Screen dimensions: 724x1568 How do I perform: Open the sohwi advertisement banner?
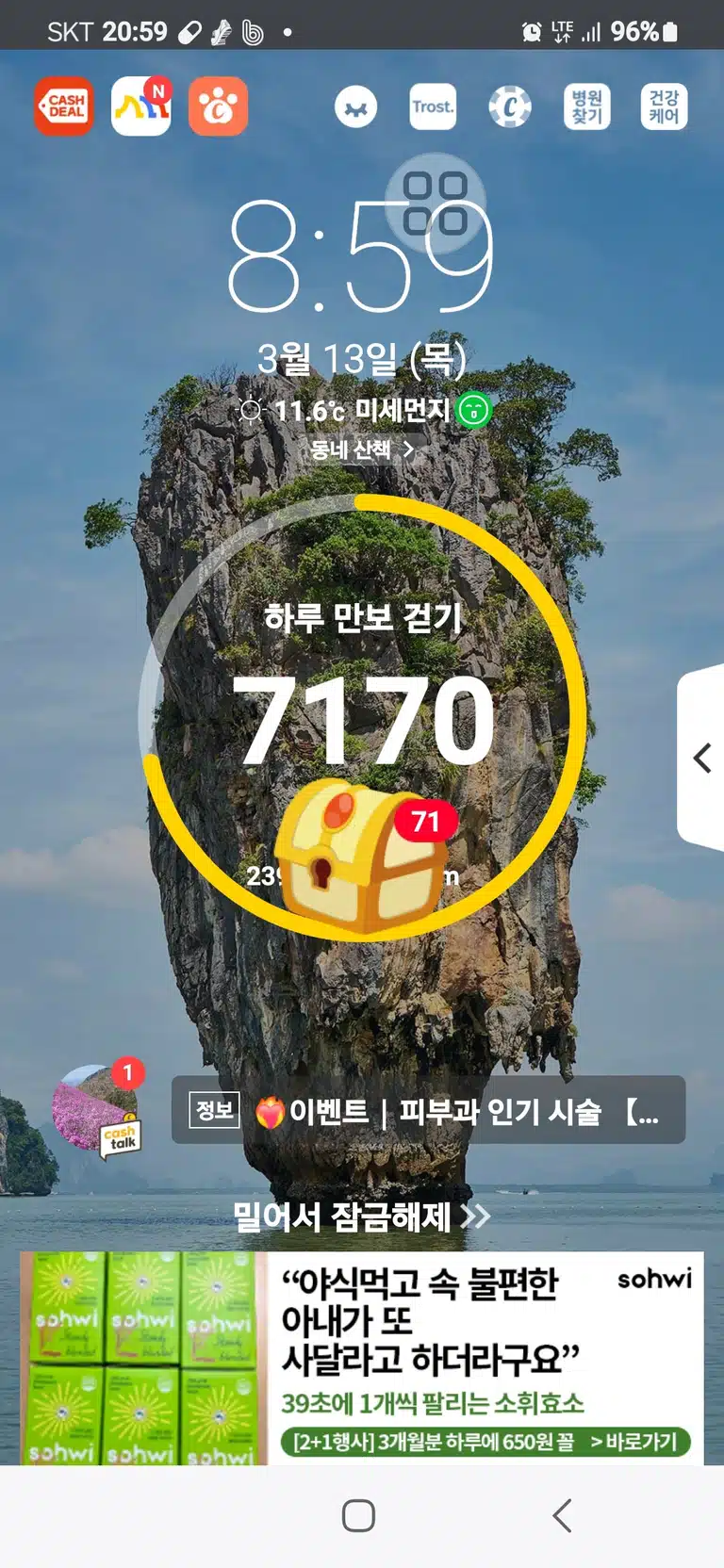(x=362, y=1358)
